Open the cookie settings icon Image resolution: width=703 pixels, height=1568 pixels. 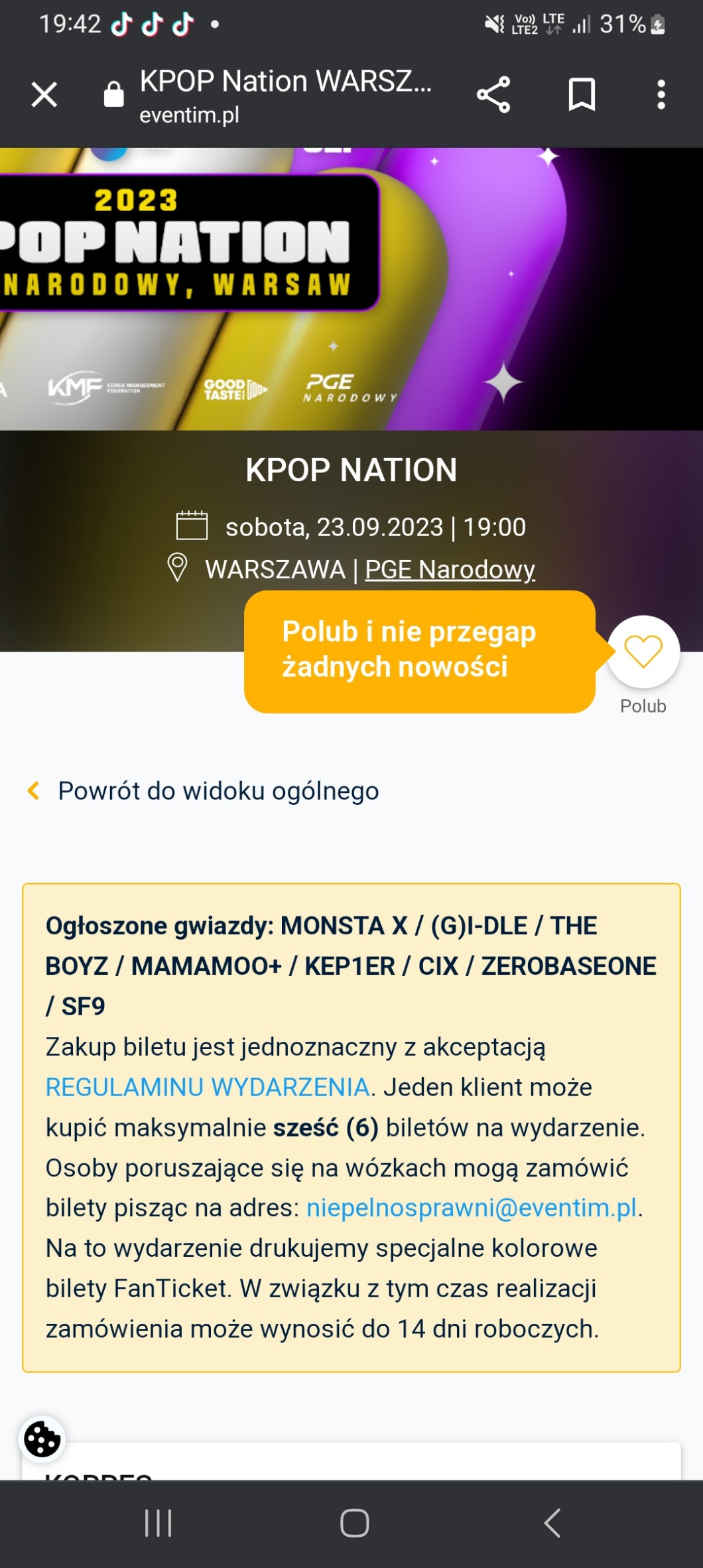click(x=42, y=1439)
